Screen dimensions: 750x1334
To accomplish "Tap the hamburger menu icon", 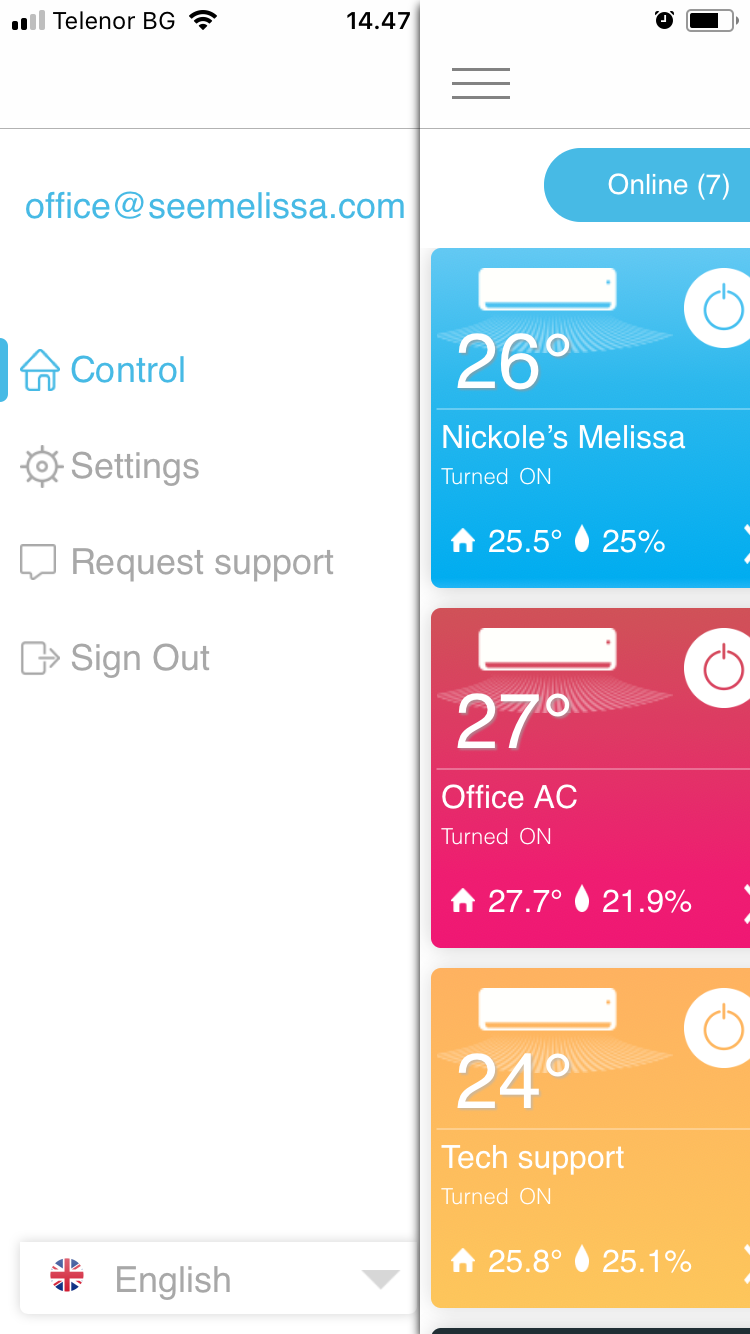I will click(481, 83).
